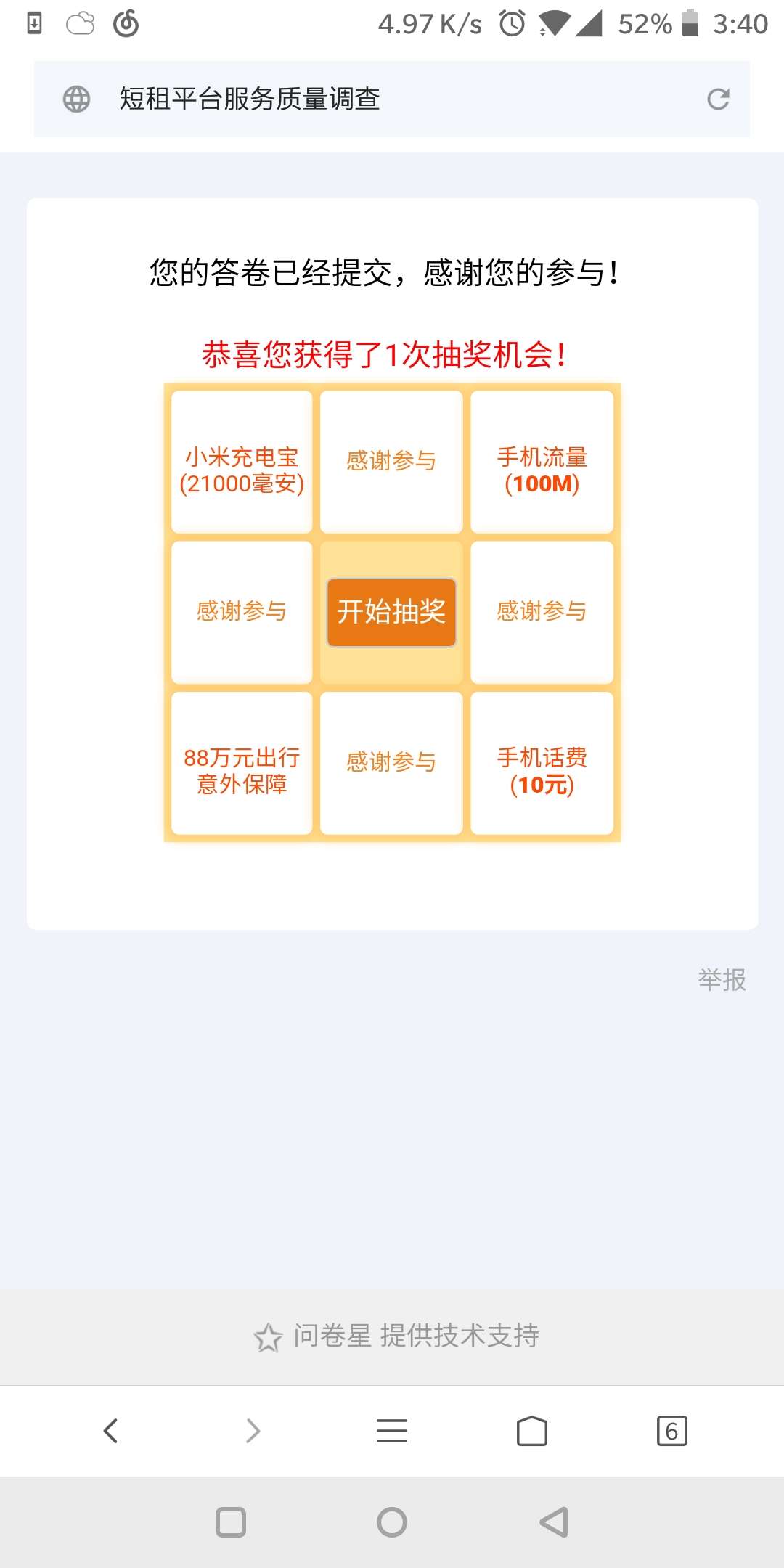This screenshot has height=1568, width=784.
Task: Open the browser menu (three lines)
Action: (x=391, y=1431)
